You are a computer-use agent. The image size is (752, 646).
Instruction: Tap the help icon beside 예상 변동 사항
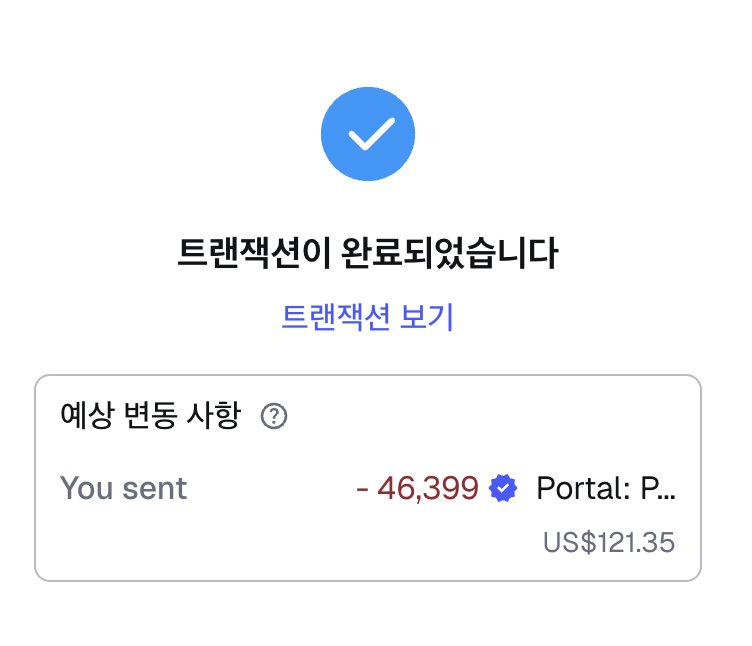[x=273, y=417]
